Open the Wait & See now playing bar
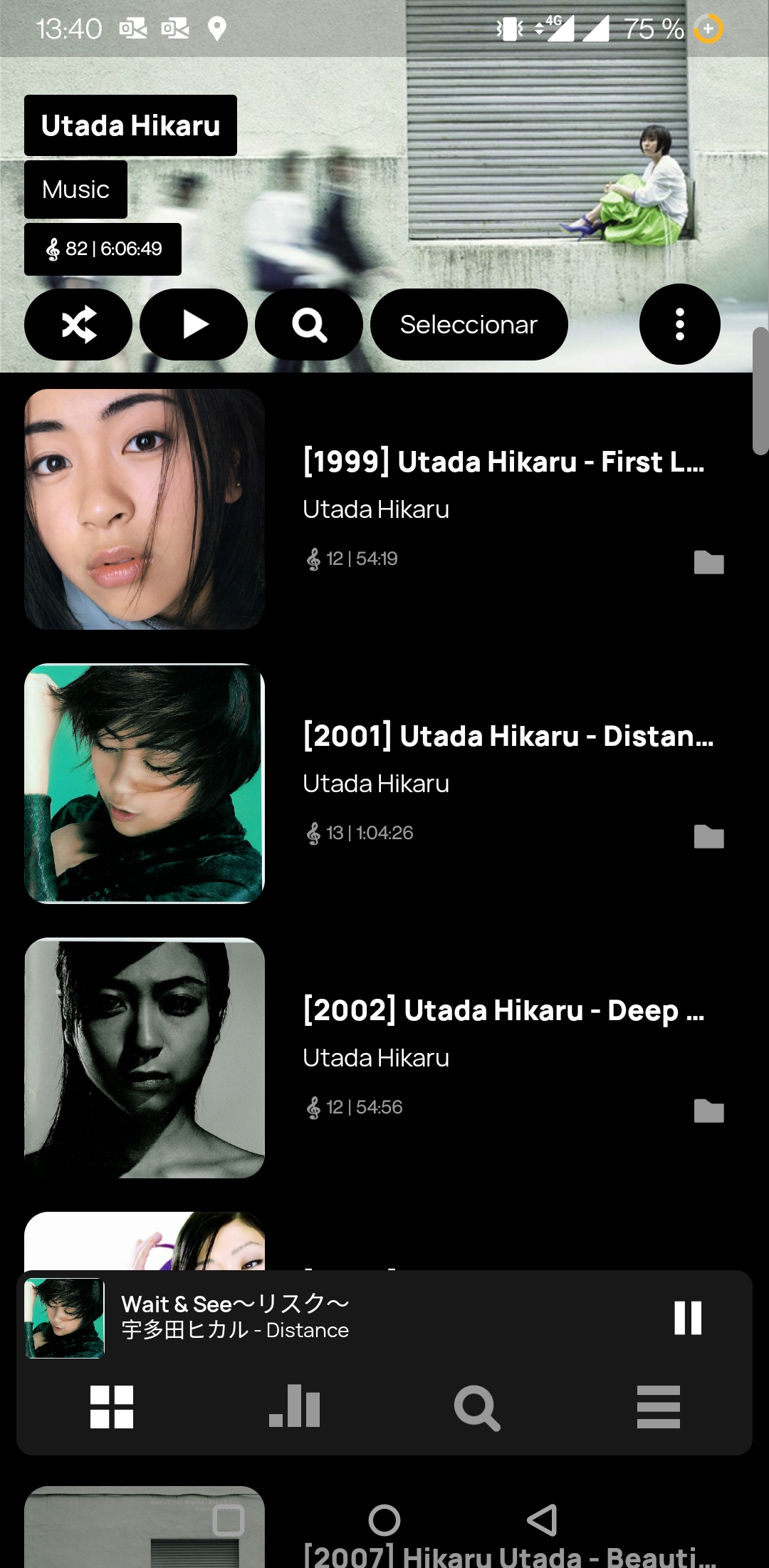769x1568 pixels. (342, 1318)
